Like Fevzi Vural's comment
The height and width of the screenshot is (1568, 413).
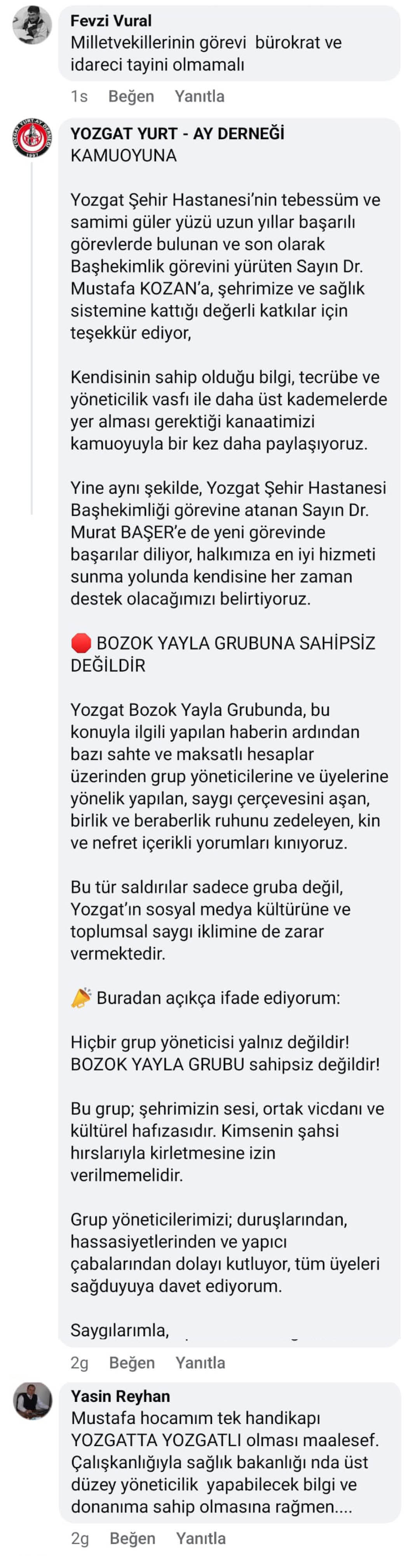[x=131, y=96]
